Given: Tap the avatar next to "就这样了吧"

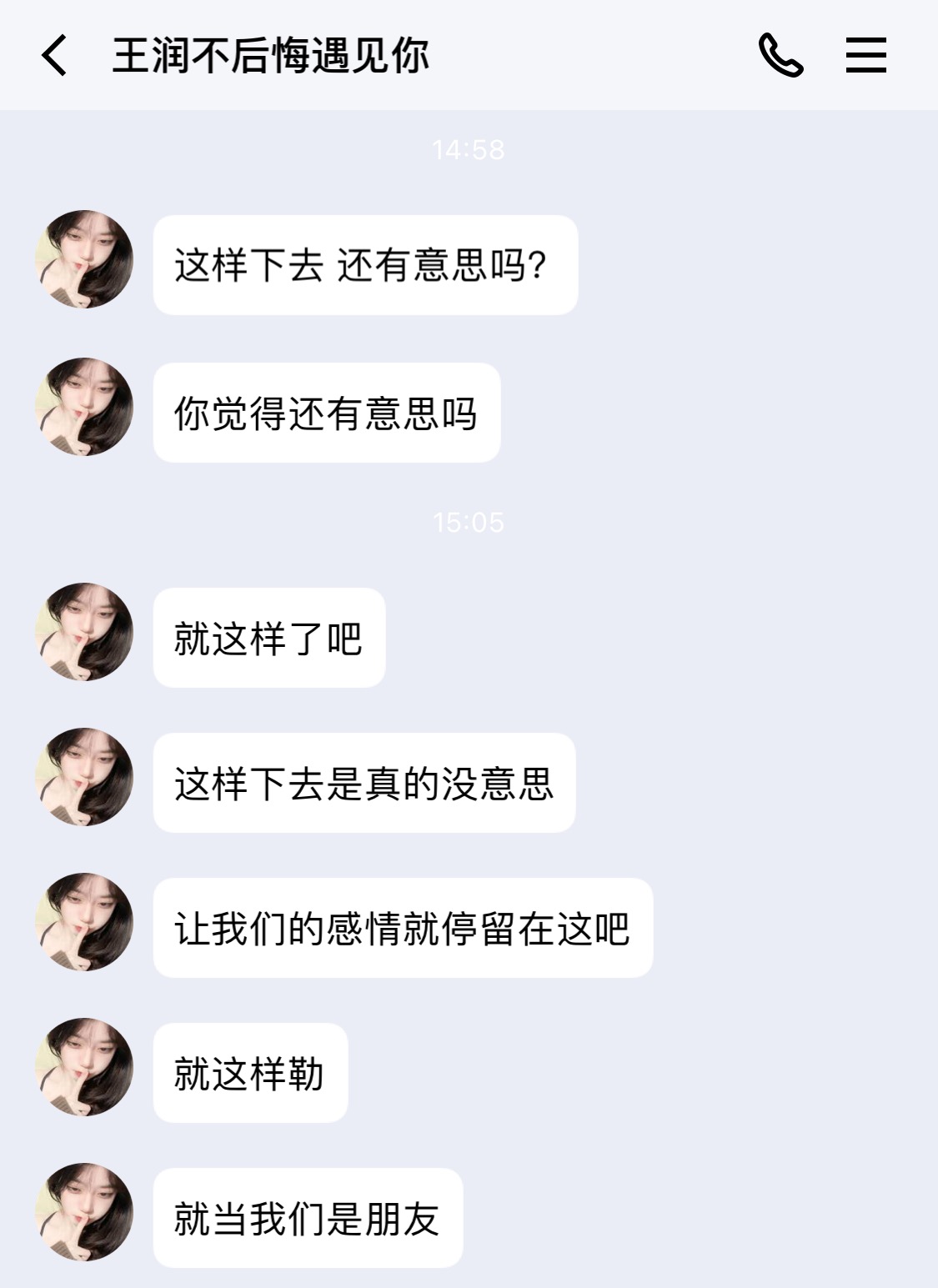Looking at the screenshot, I should 84,632.
